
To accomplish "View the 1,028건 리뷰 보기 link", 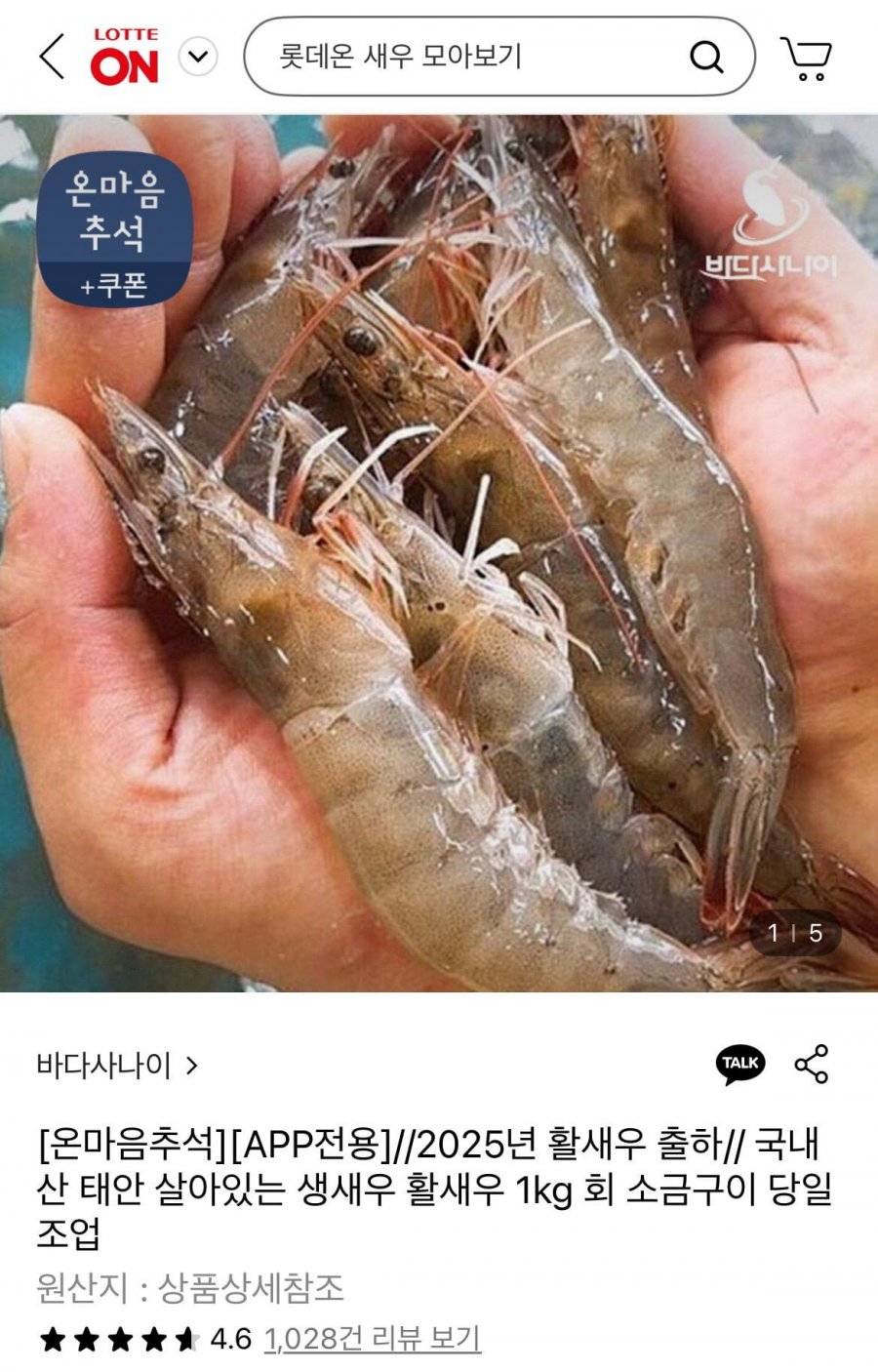I will tap(373, 1338).
